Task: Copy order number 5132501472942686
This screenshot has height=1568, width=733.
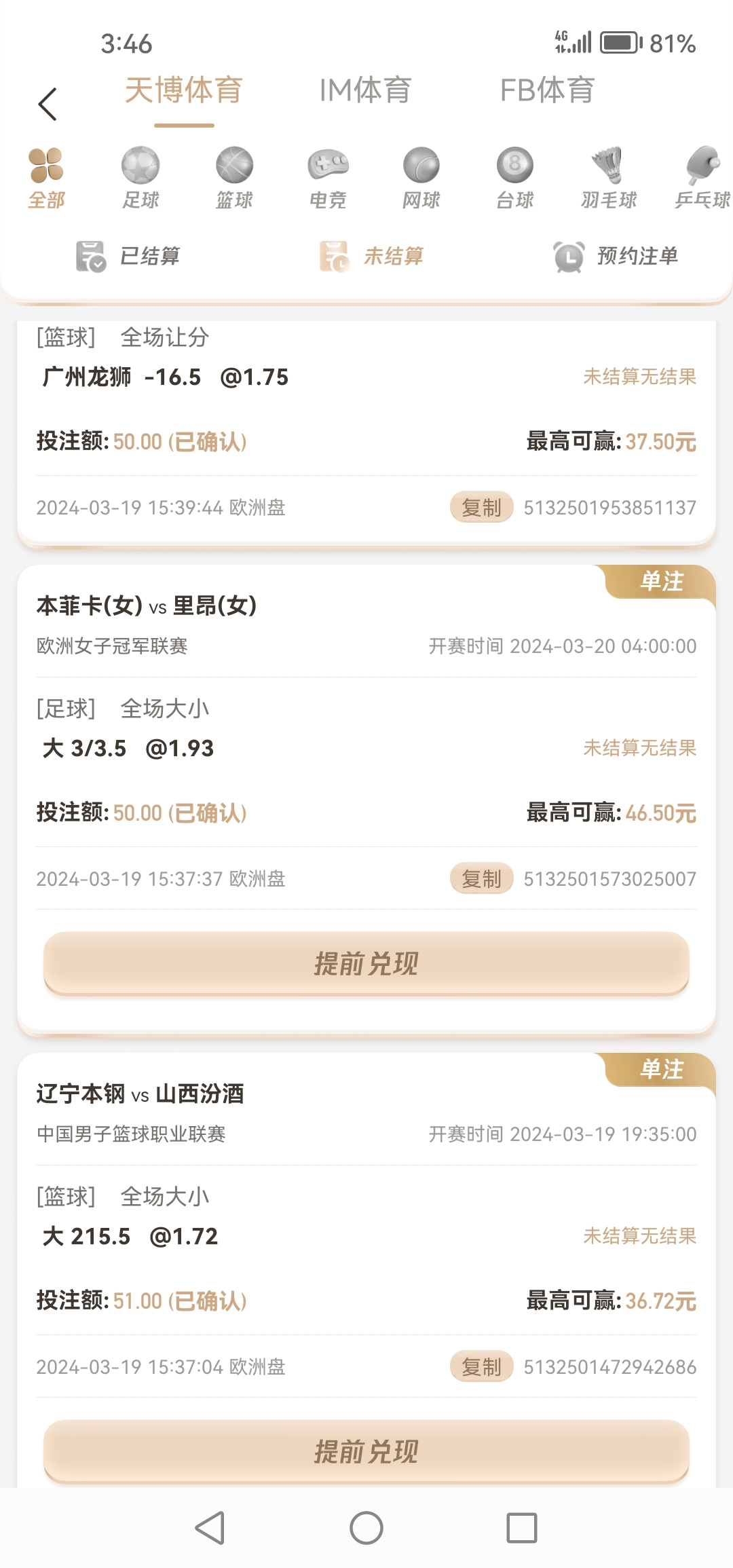Action: [x=481, y=1367]
